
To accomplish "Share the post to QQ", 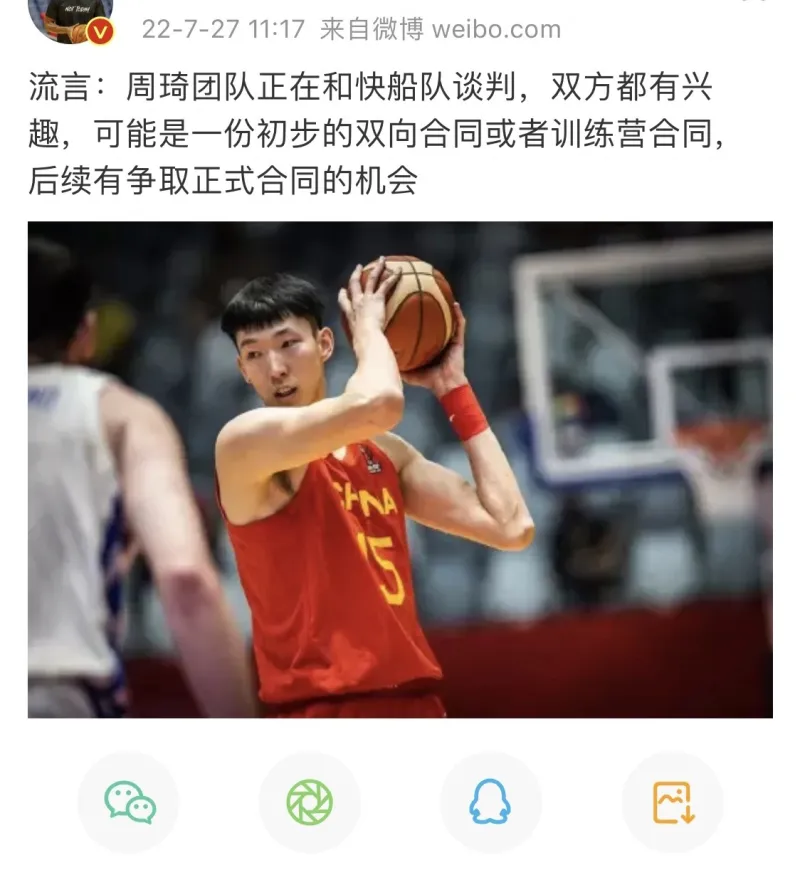I will [x=490, y=802].
